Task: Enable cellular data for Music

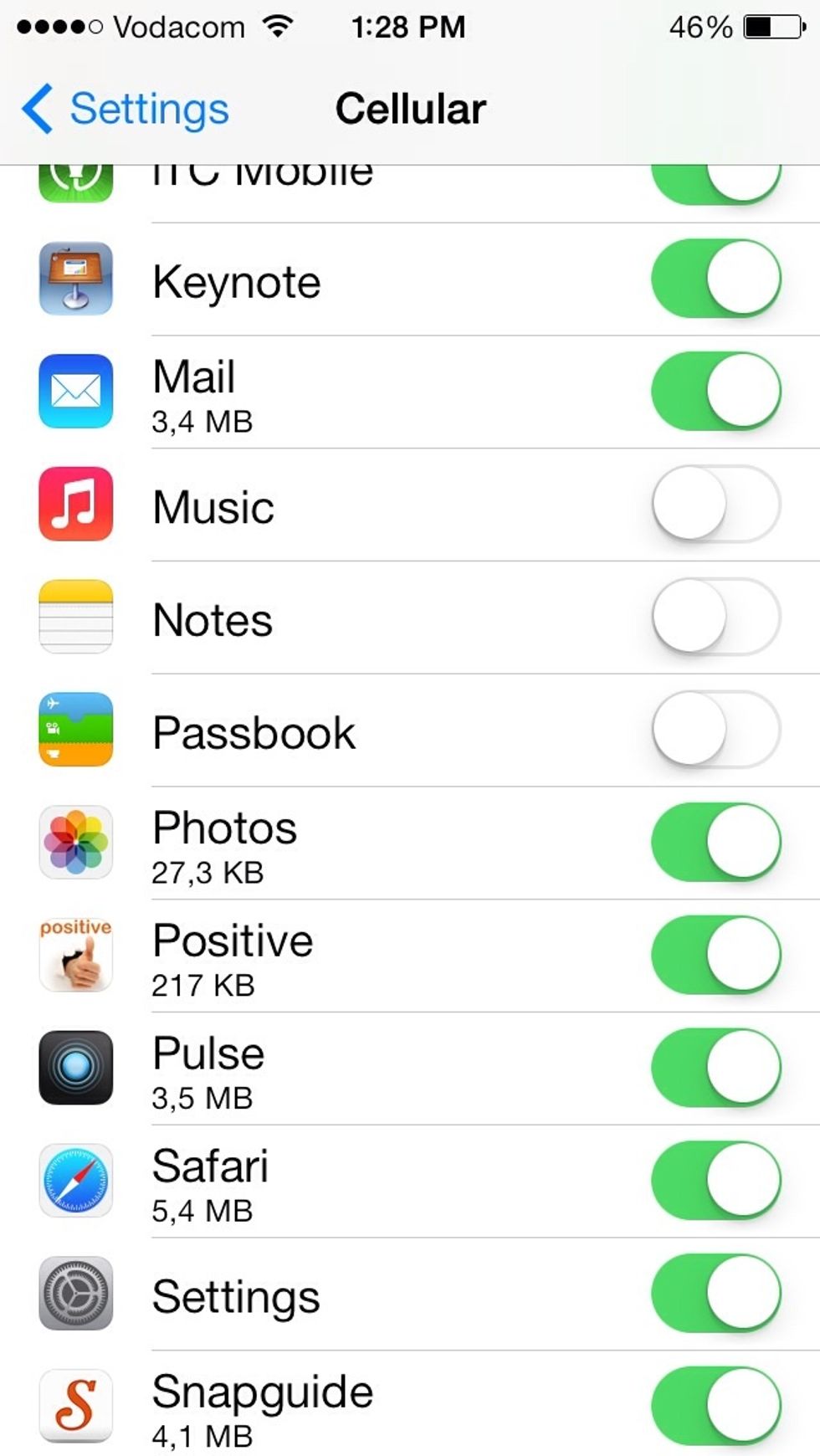Action: point(716,505)
